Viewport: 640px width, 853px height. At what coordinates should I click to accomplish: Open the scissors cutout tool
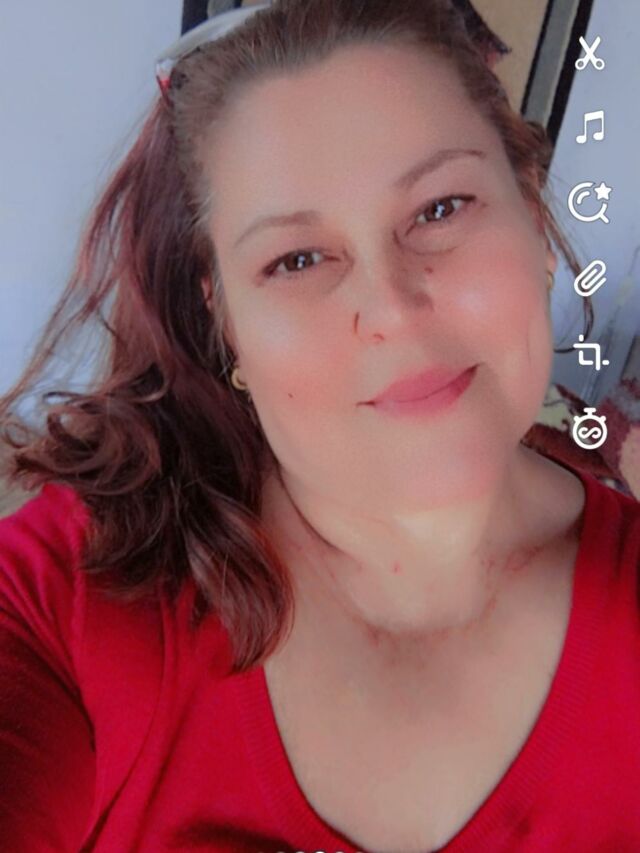(x=590, y=53)
